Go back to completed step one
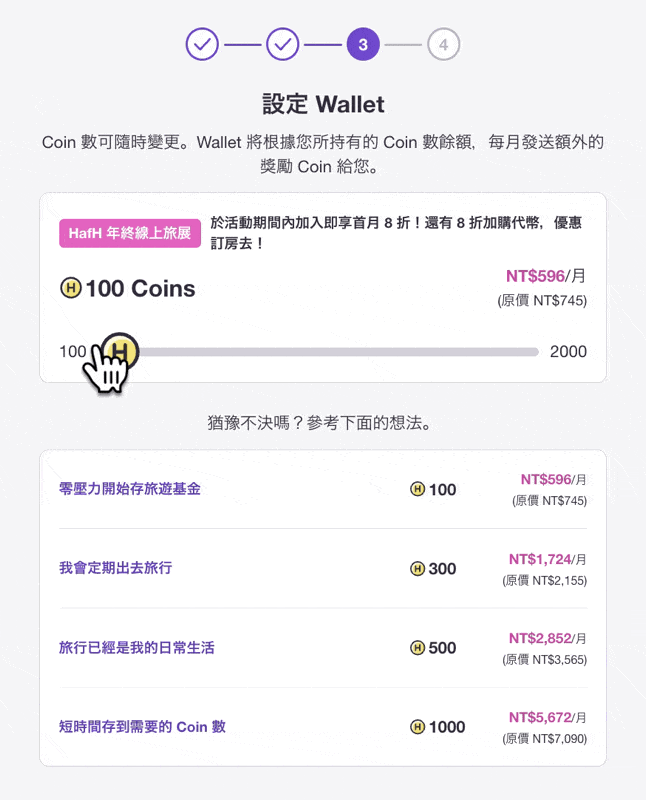Viewport: 646px width, 800px height. click(202, 44)
